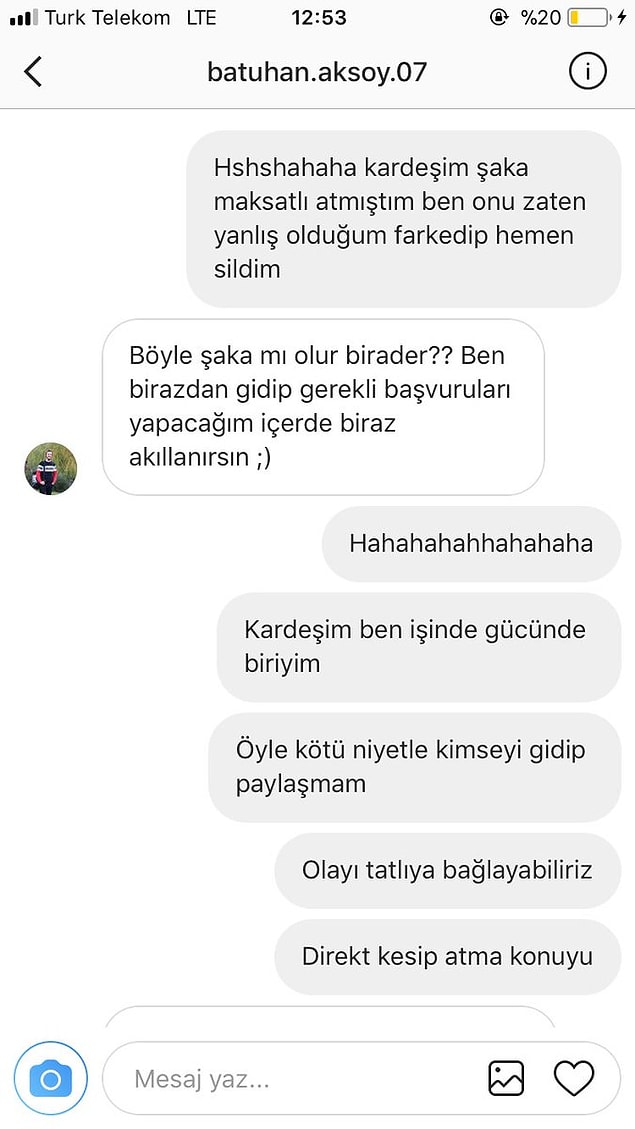Go back to the messages list
This screenshot has width=635, height=1129.
pos(34,72)
